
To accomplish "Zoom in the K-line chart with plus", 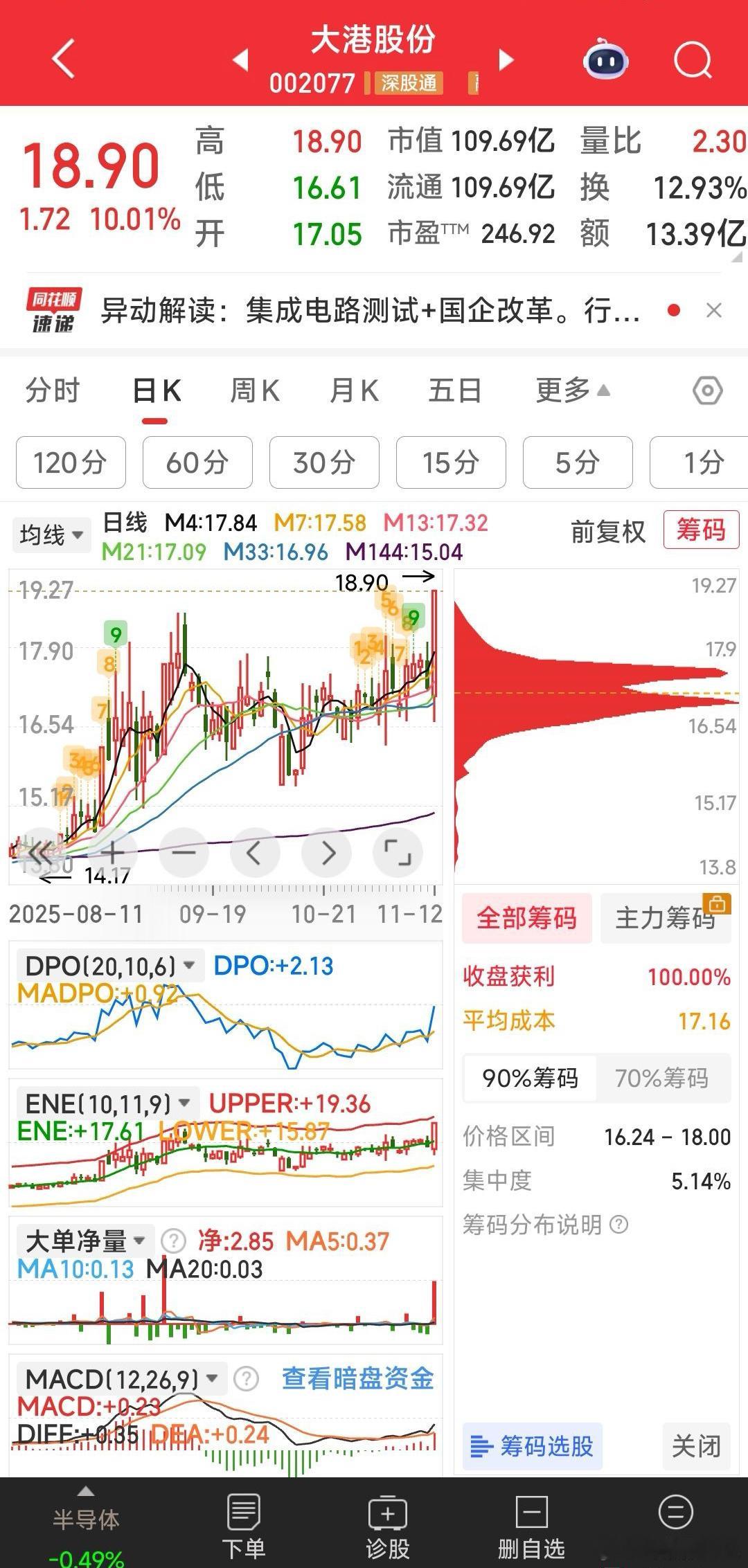I will coord(112,853).
